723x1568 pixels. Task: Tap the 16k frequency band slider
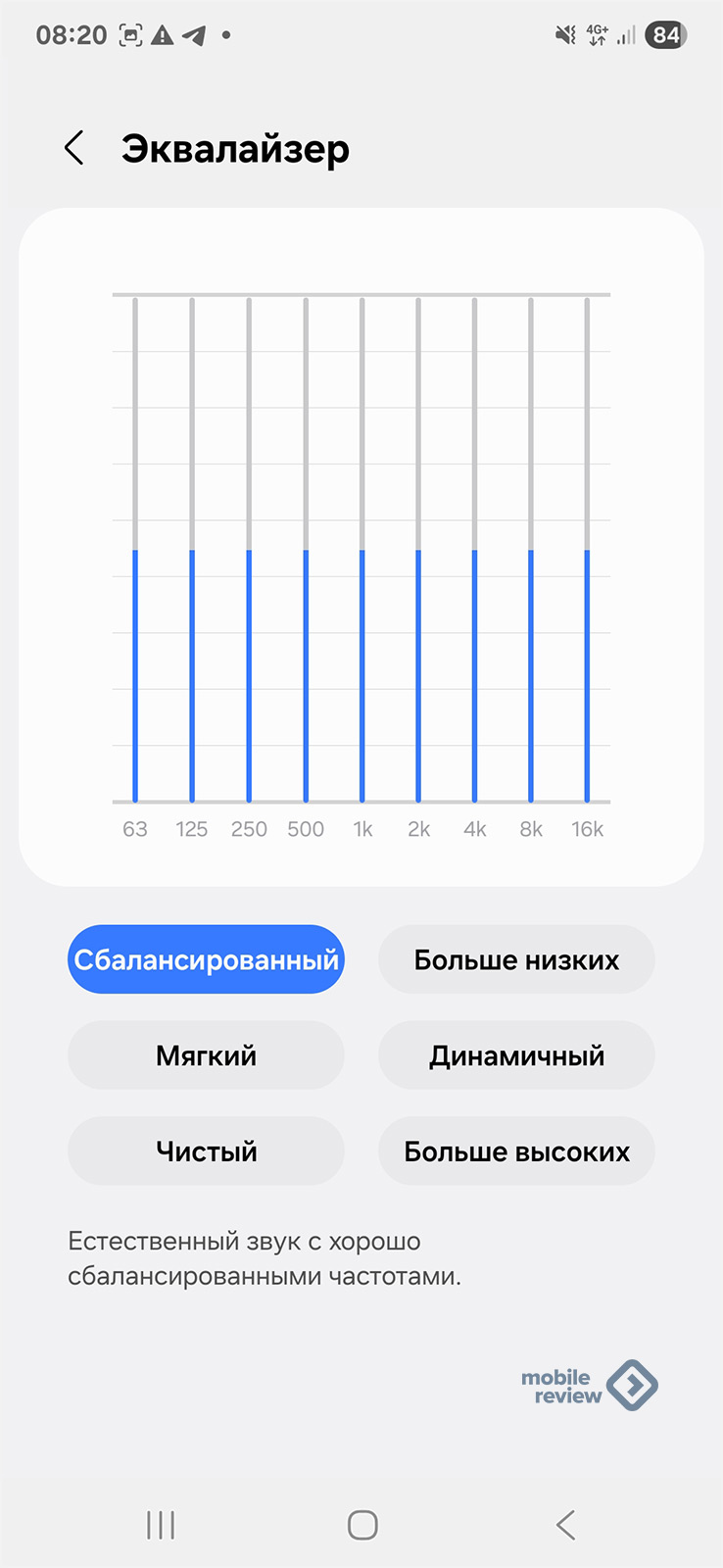click(x=587, y=551)
